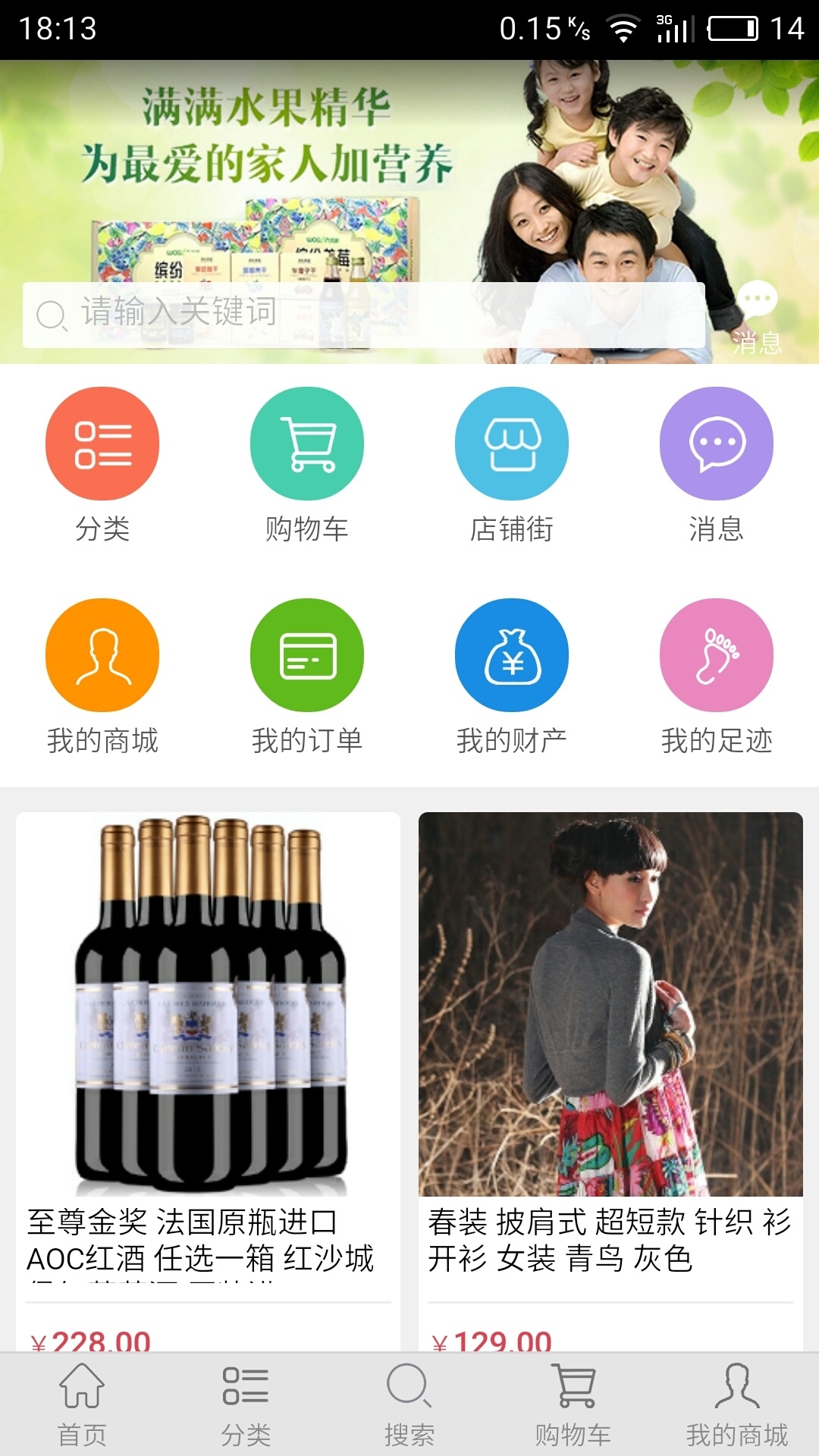Viewport: 819px width, 1456px height.
Task: Tap the keyword search box
Action: point(364,315)
